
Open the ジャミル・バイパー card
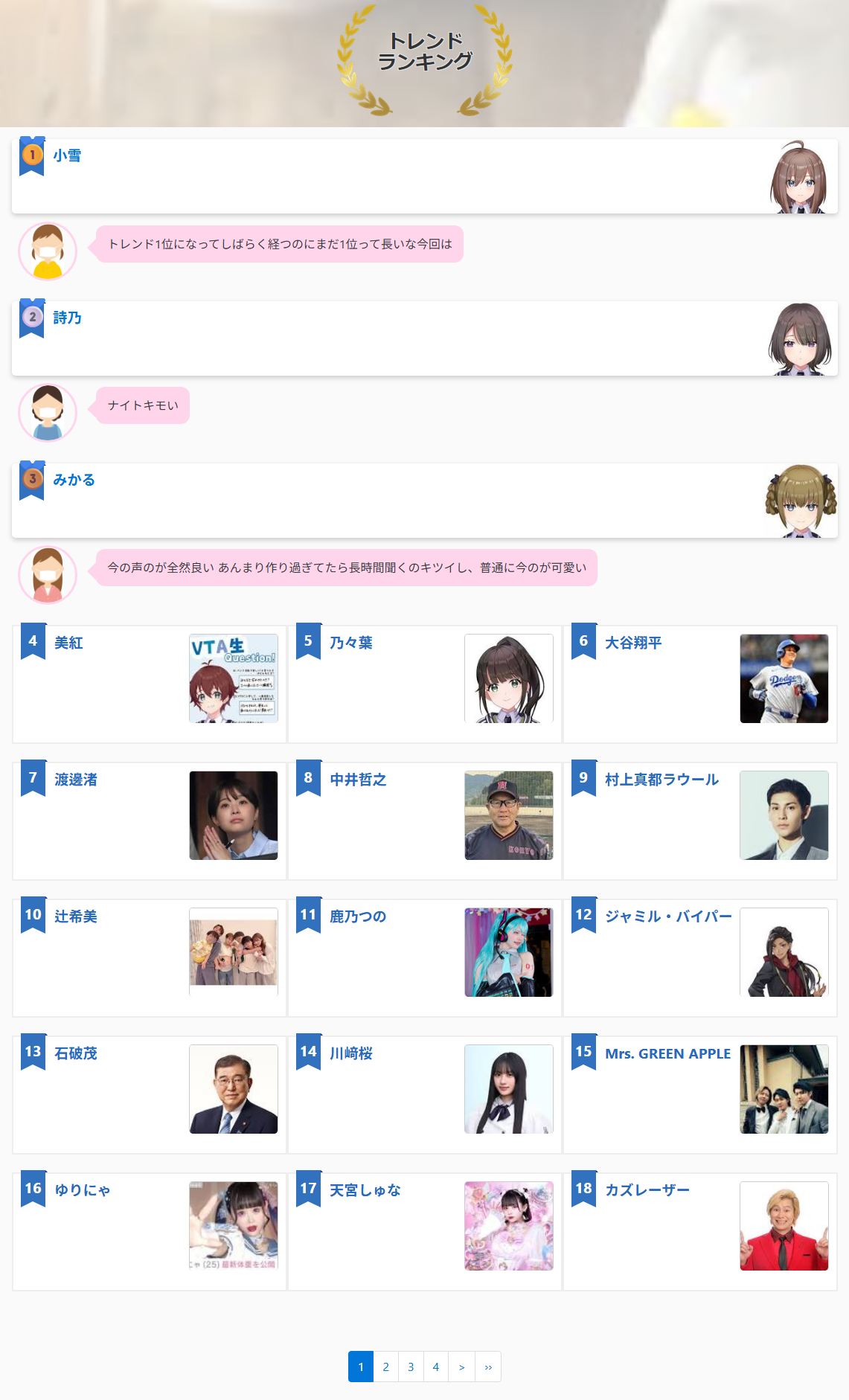coord(700,958)
